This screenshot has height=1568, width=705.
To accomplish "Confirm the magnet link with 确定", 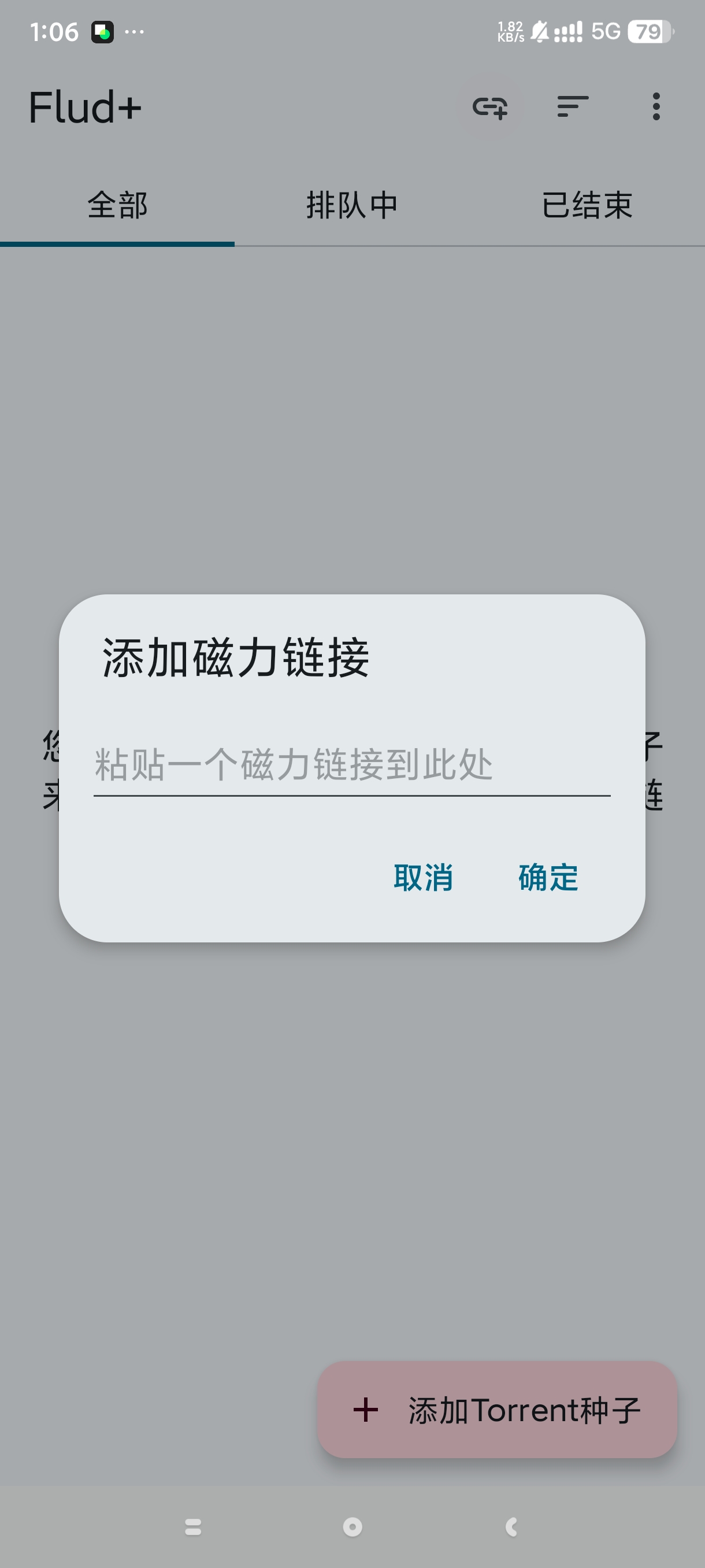I will coord(548,877).
